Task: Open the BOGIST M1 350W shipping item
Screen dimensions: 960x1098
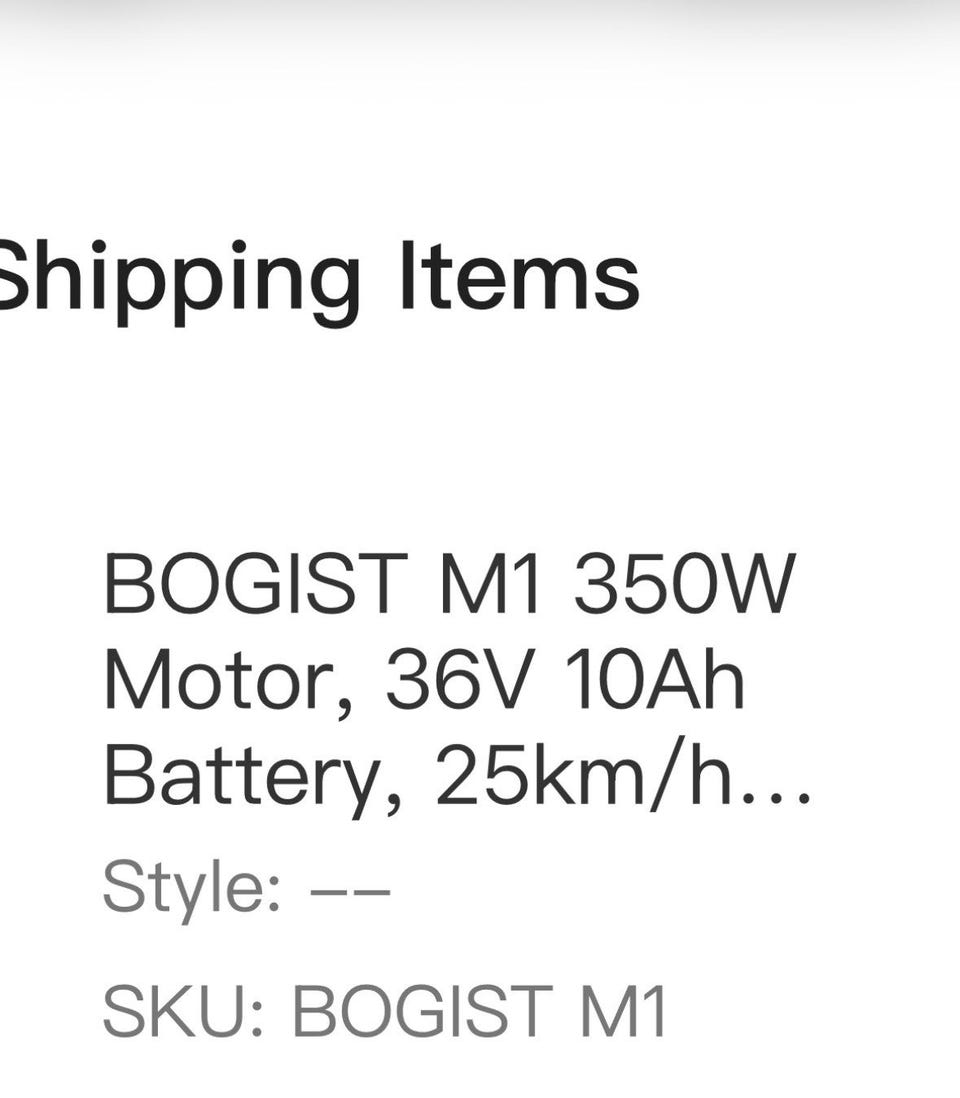Action: click(455, 681)
